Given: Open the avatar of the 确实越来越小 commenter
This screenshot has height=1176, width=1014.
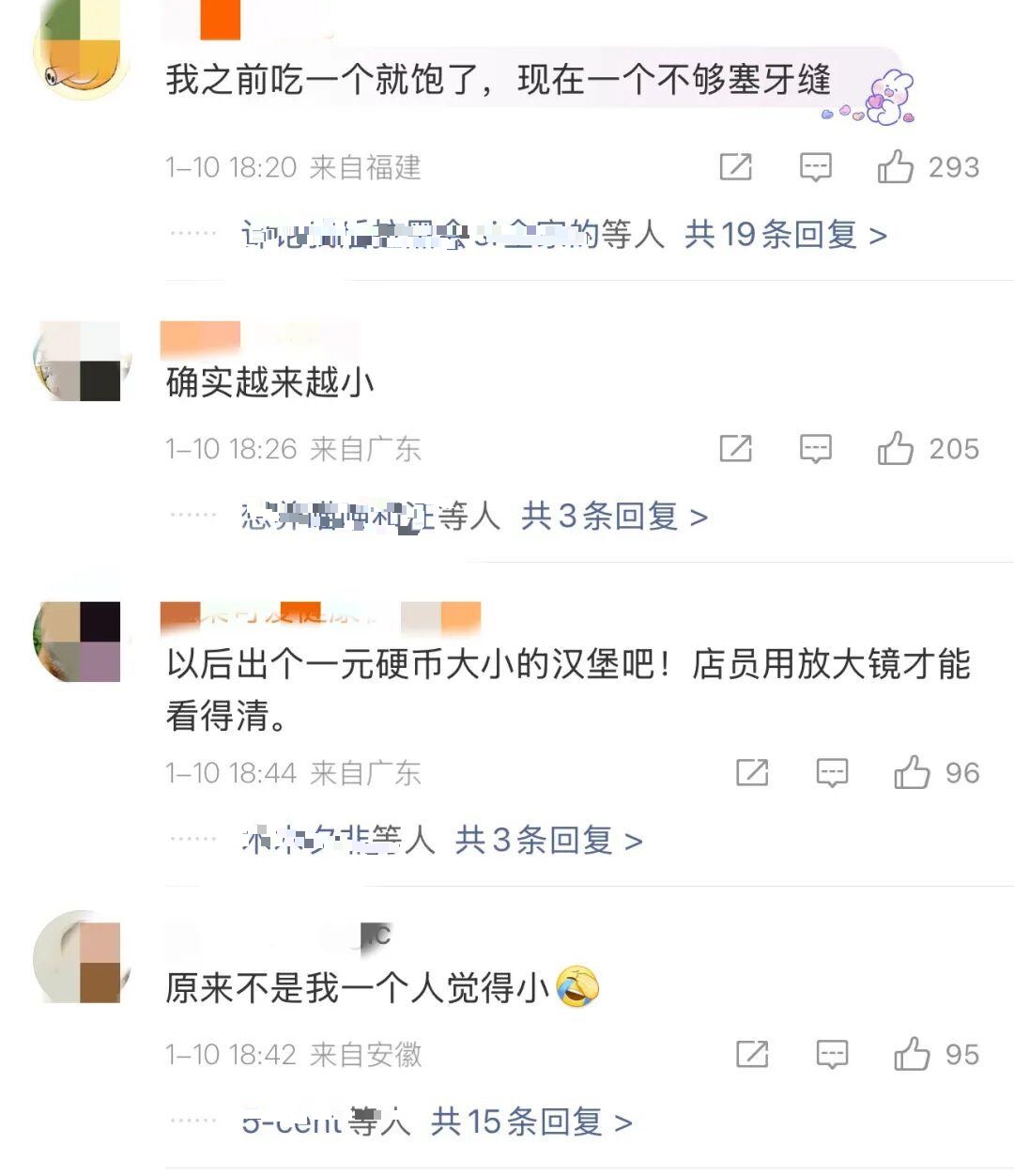Looking at the screenshot, I should pos(79,362).
